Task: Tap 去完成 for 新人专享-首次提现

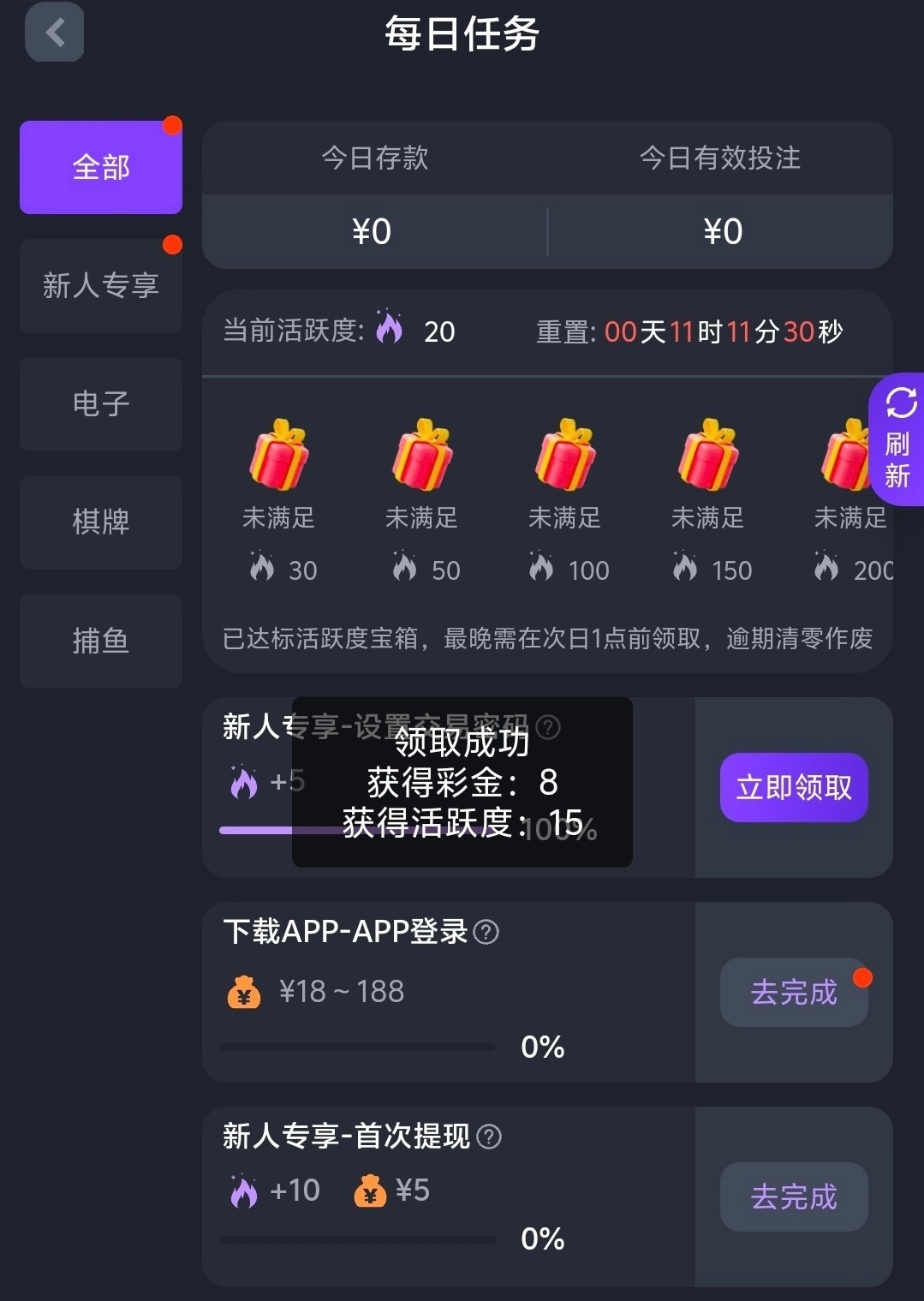Action: (794, 1197)
